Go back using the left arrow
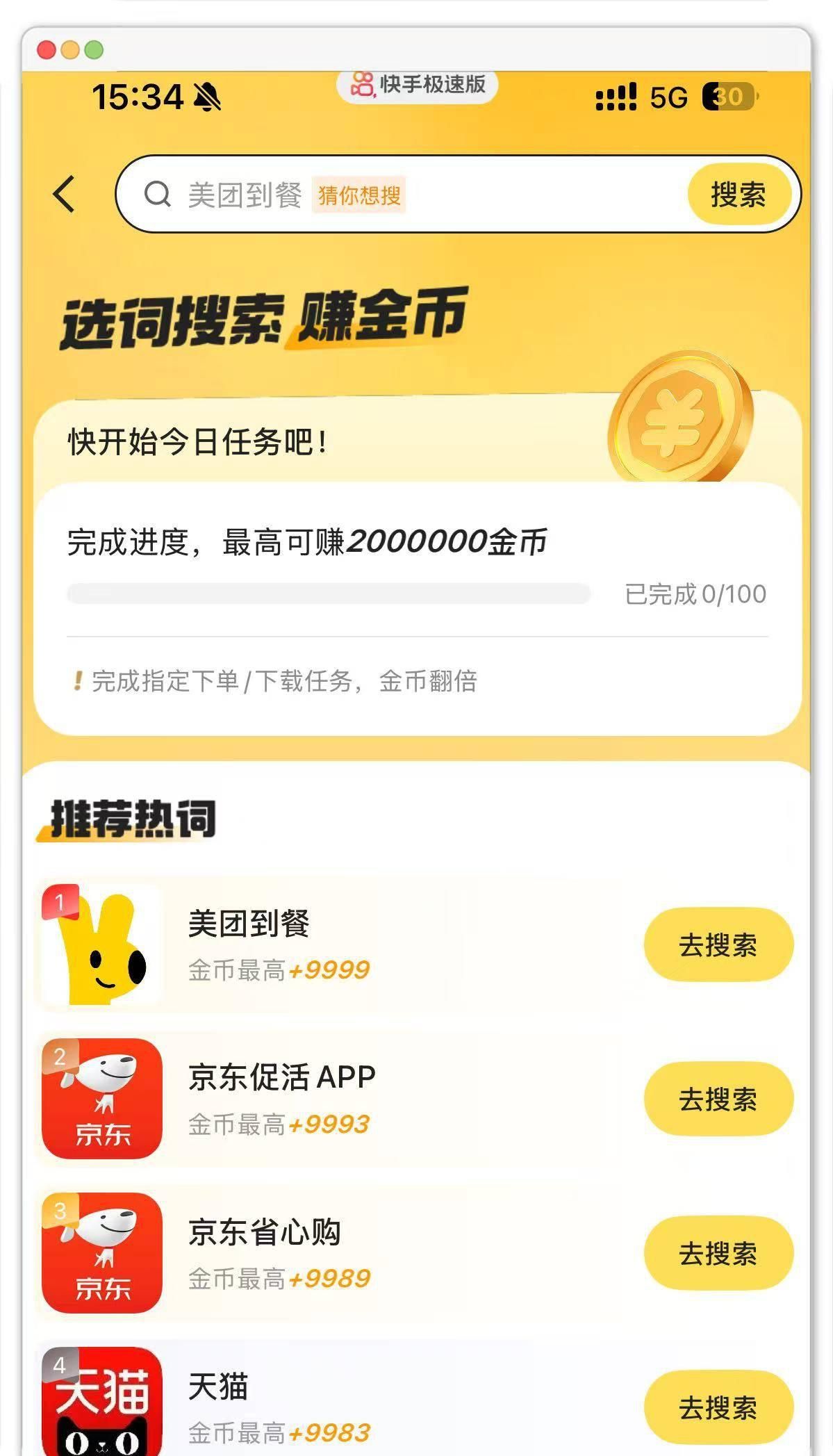Image resolution: width=833 pixels, height=1456 pixels. tap(64, 194)
